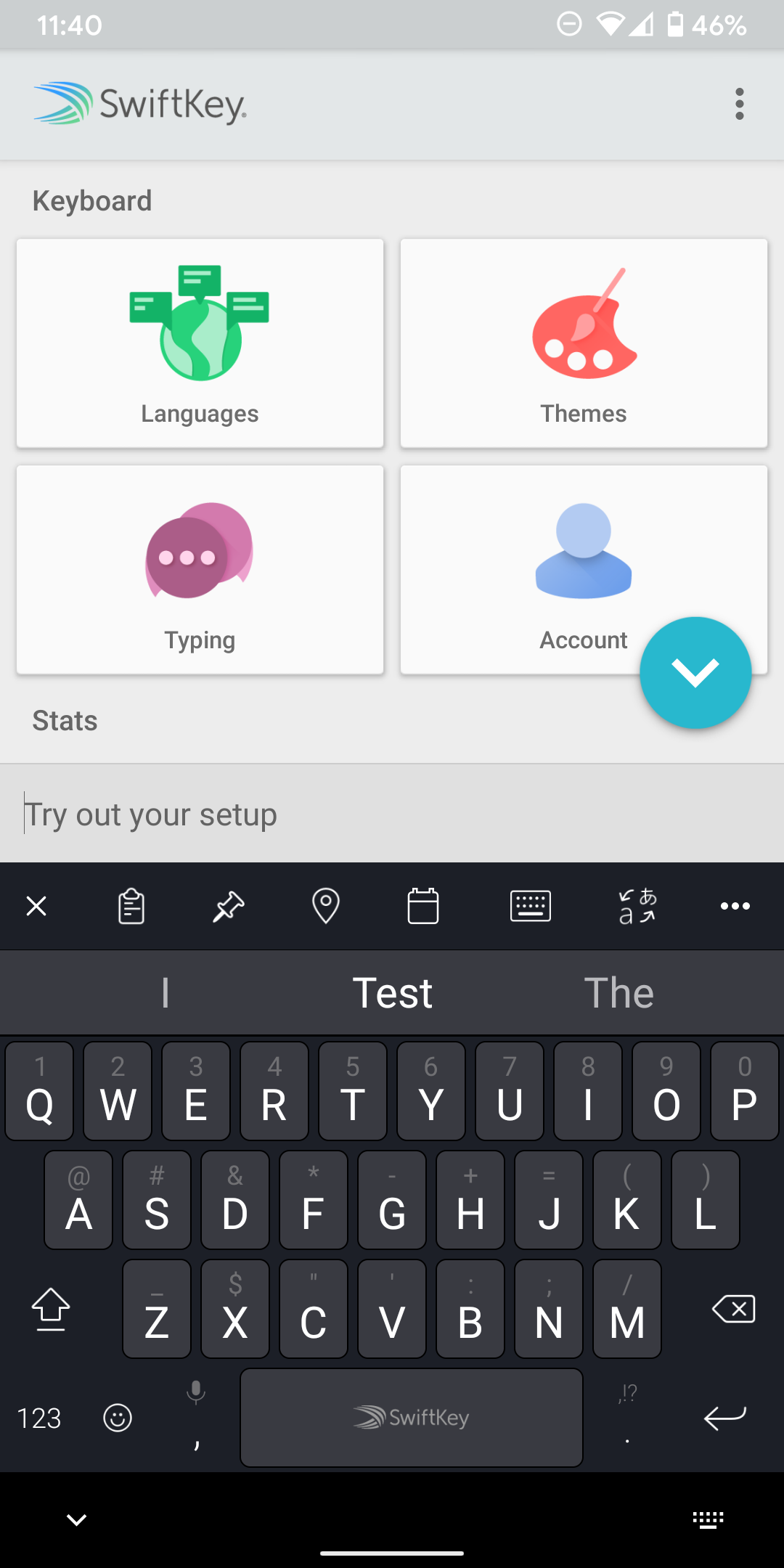784x1568 pixels.
Task: Open the translator icon in the toolbar
Action: pyautogui.click(x=636, y=905)
